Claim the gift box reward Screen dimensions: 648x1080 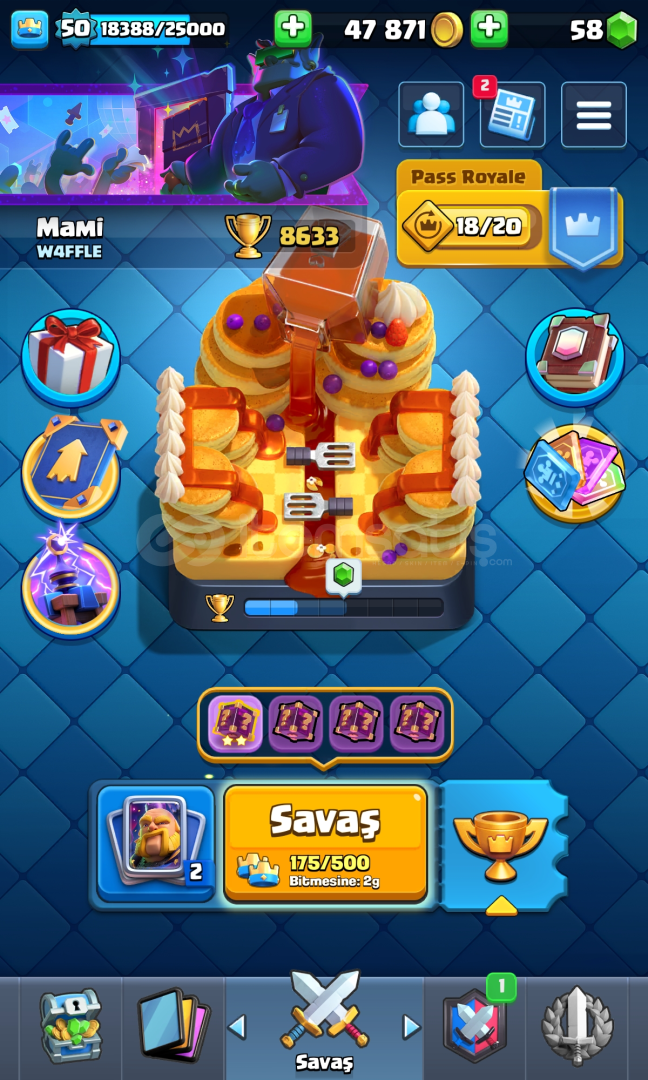tap(71, 357)
